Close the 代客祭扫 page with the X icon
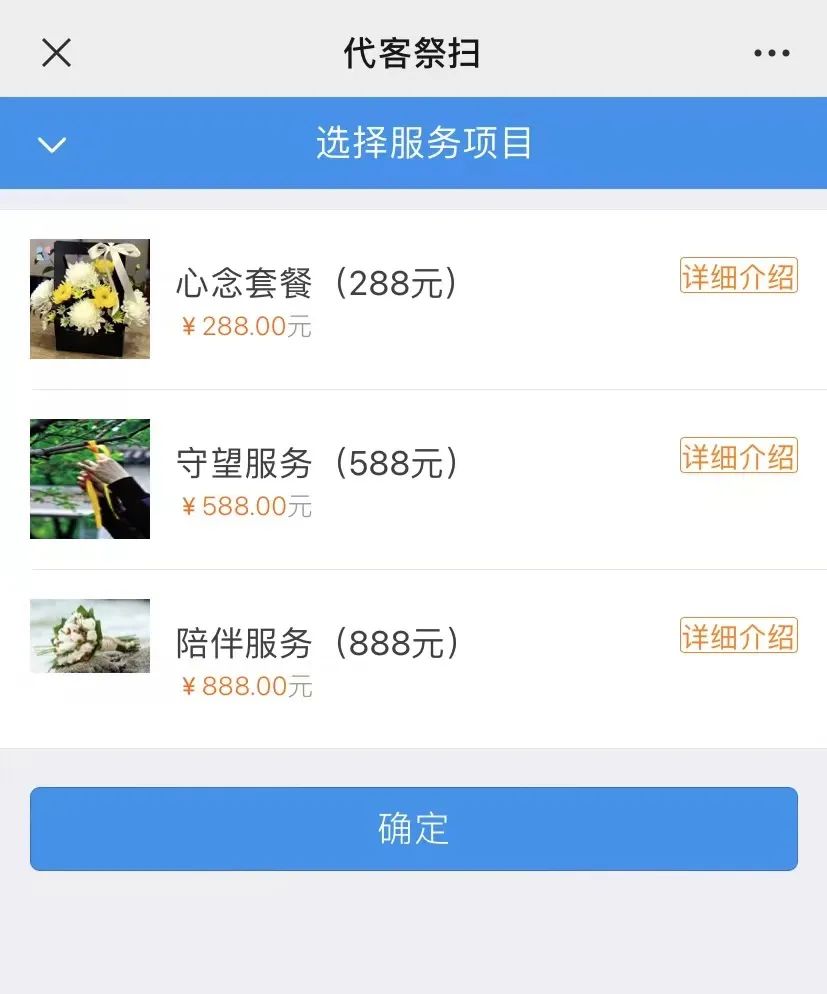The height and width of the screenshot is (994, 827). click(x=55, y=51)
